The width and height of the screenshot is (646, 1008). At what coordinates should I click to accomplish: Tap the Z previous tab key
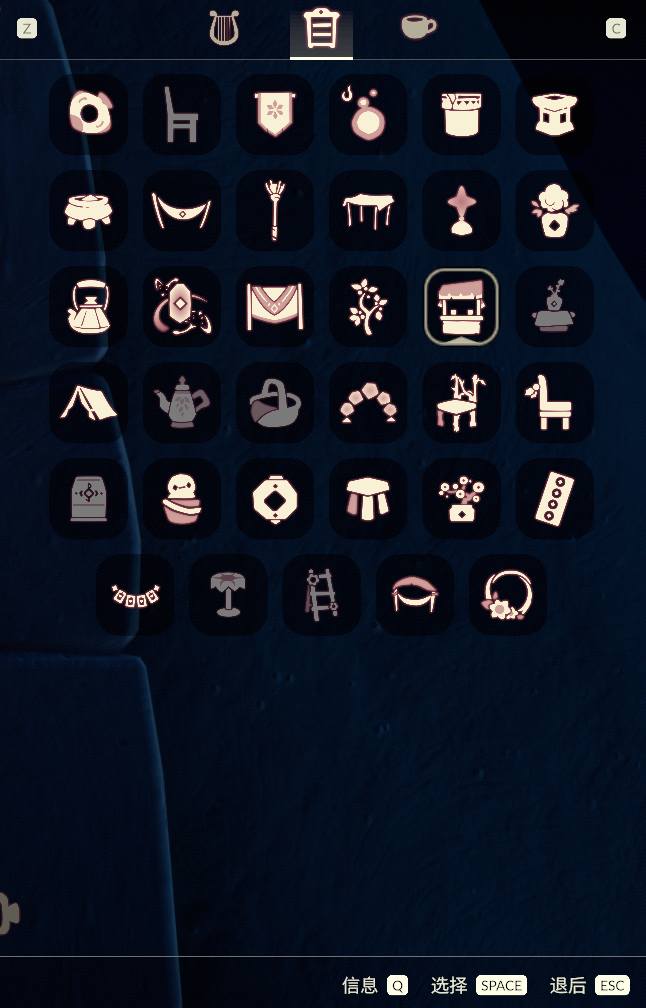pos(27,29)
